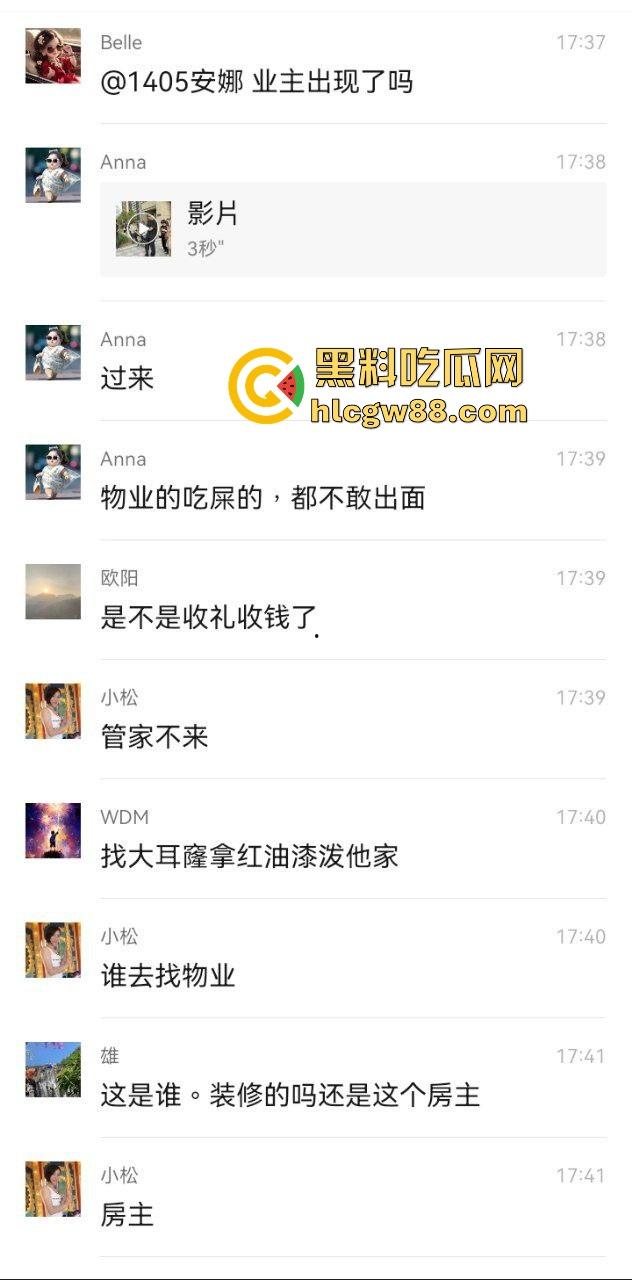Tap 小松's avatar beside 管家不来
This screenshot has height=1280, width=632.
coord(53,711)
